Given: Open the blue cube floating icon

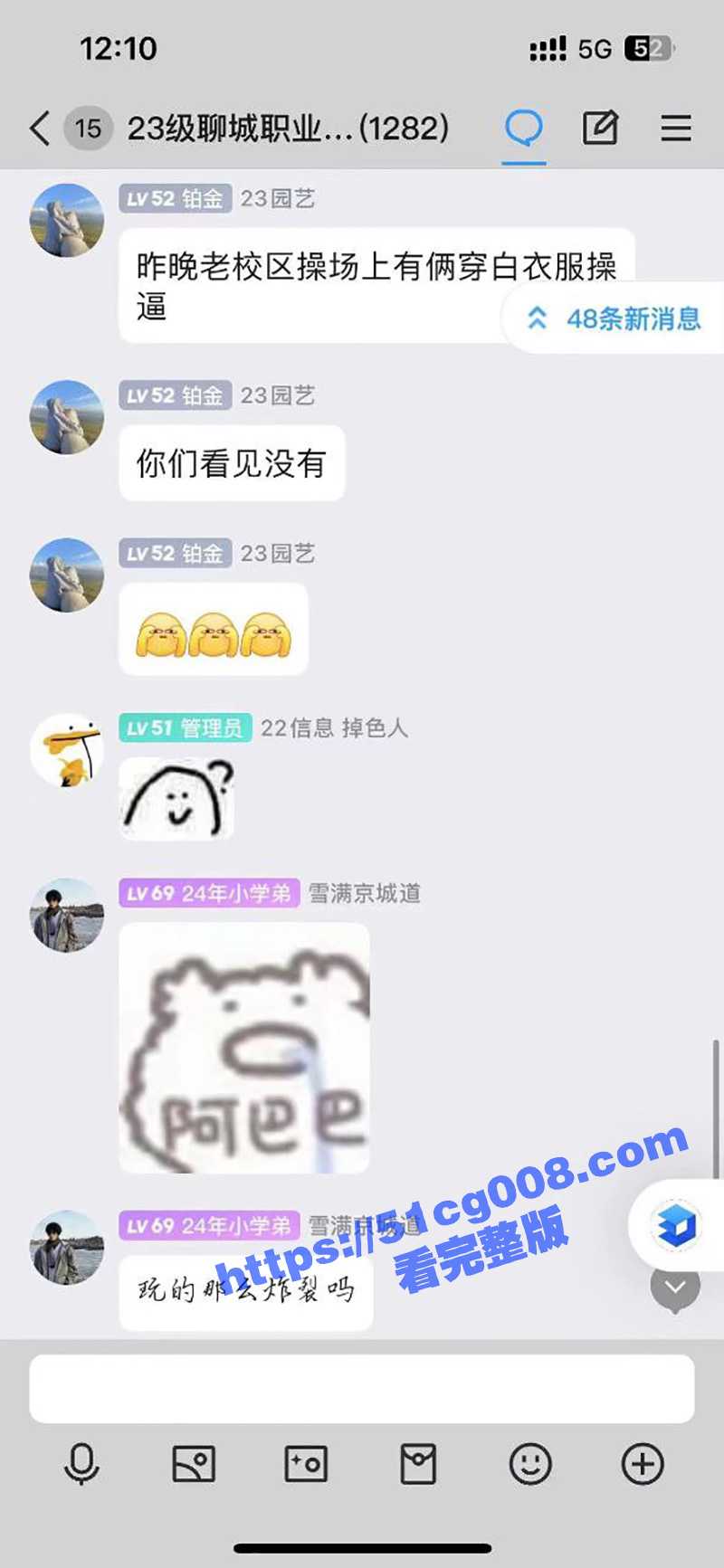Looking at the screenshot, I should pos(676,1226).
